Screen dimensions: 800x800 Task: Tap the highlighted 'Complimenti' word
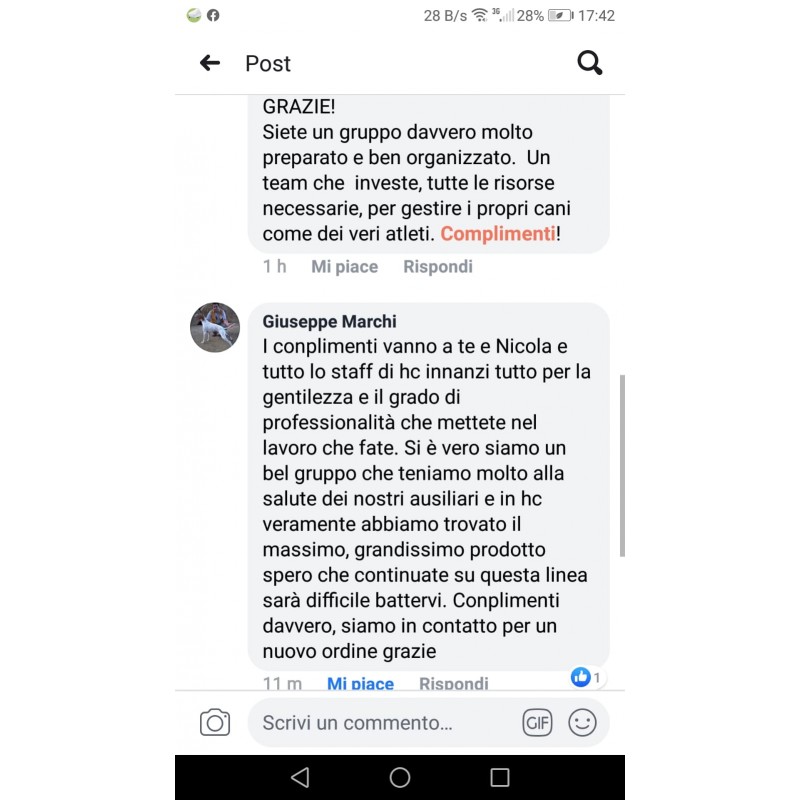(x=497, y=234)
